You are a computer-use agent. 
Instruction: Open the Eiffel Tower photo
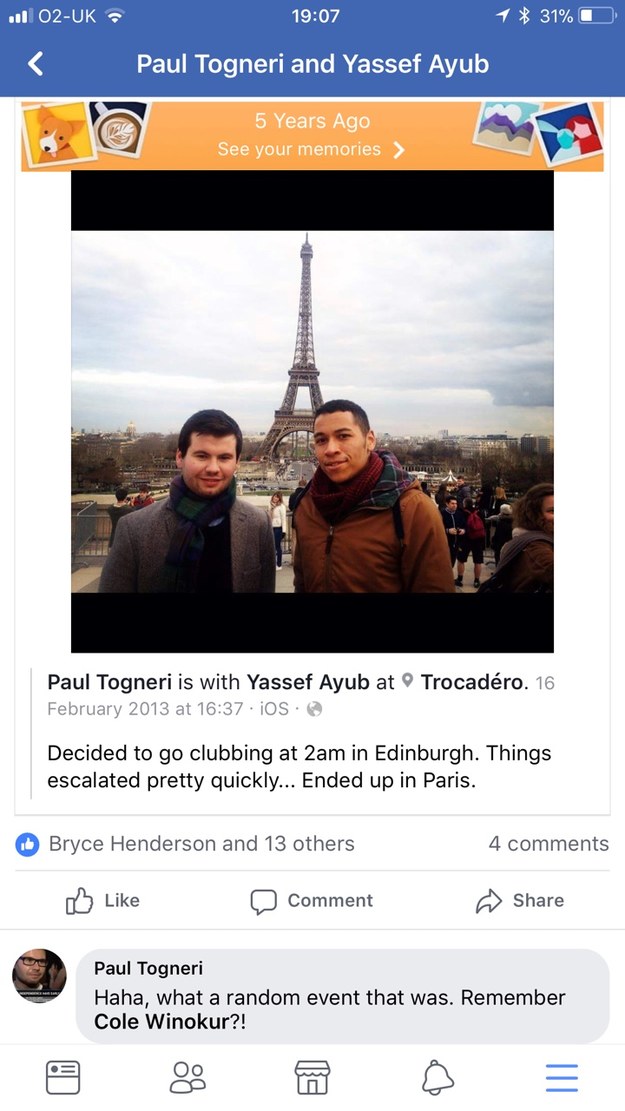coord(312,411)
